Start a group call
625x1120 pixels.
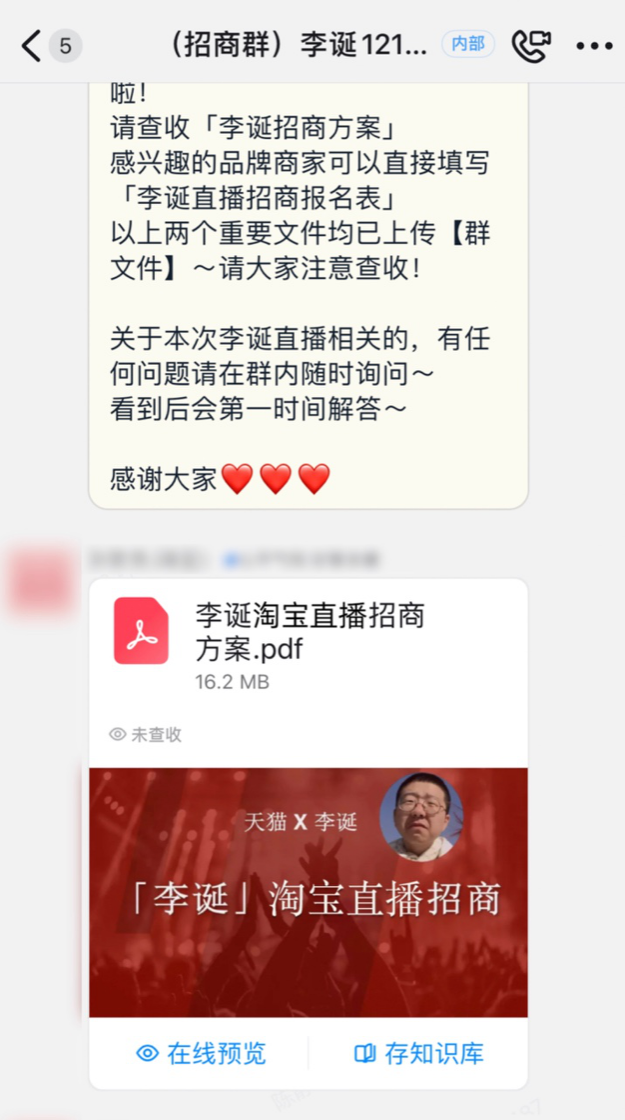[531, 45]
